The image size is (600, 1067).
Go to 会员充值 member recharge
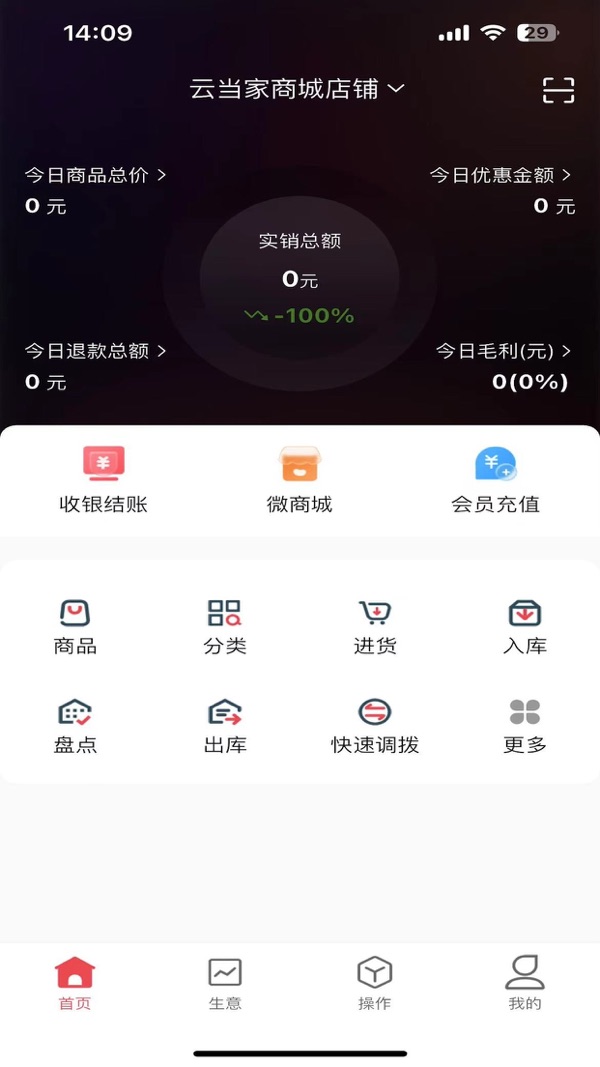[x=495, y=480]
